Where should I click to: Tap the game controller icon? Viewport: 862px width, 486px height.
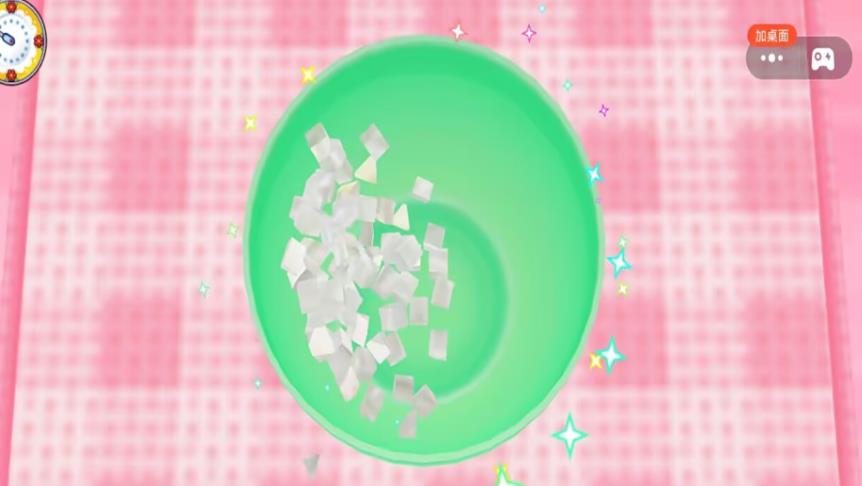[x=824, y=59]
